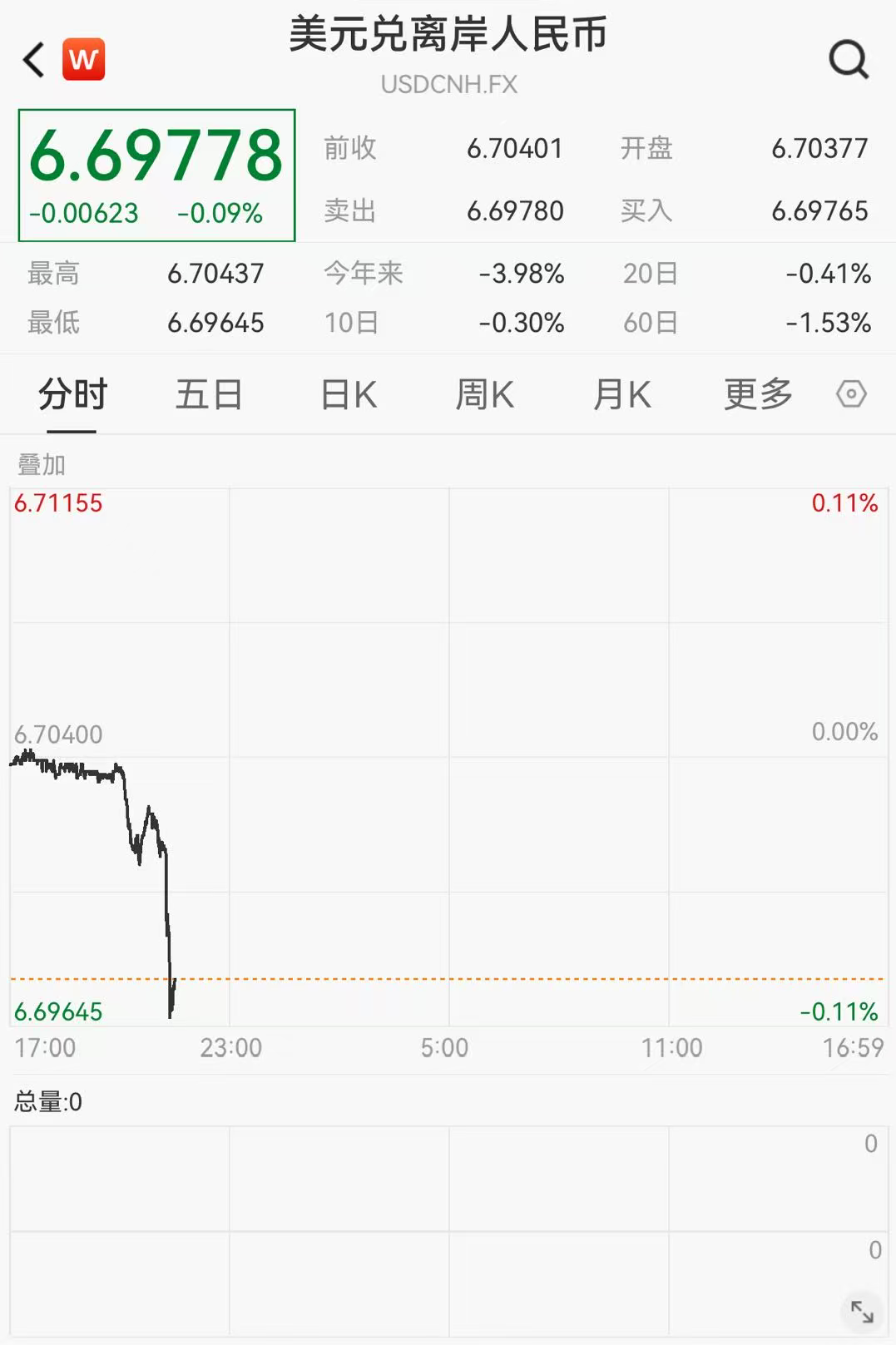Open the 更多 chart options

pyautogui.click(x=758, y=394)
